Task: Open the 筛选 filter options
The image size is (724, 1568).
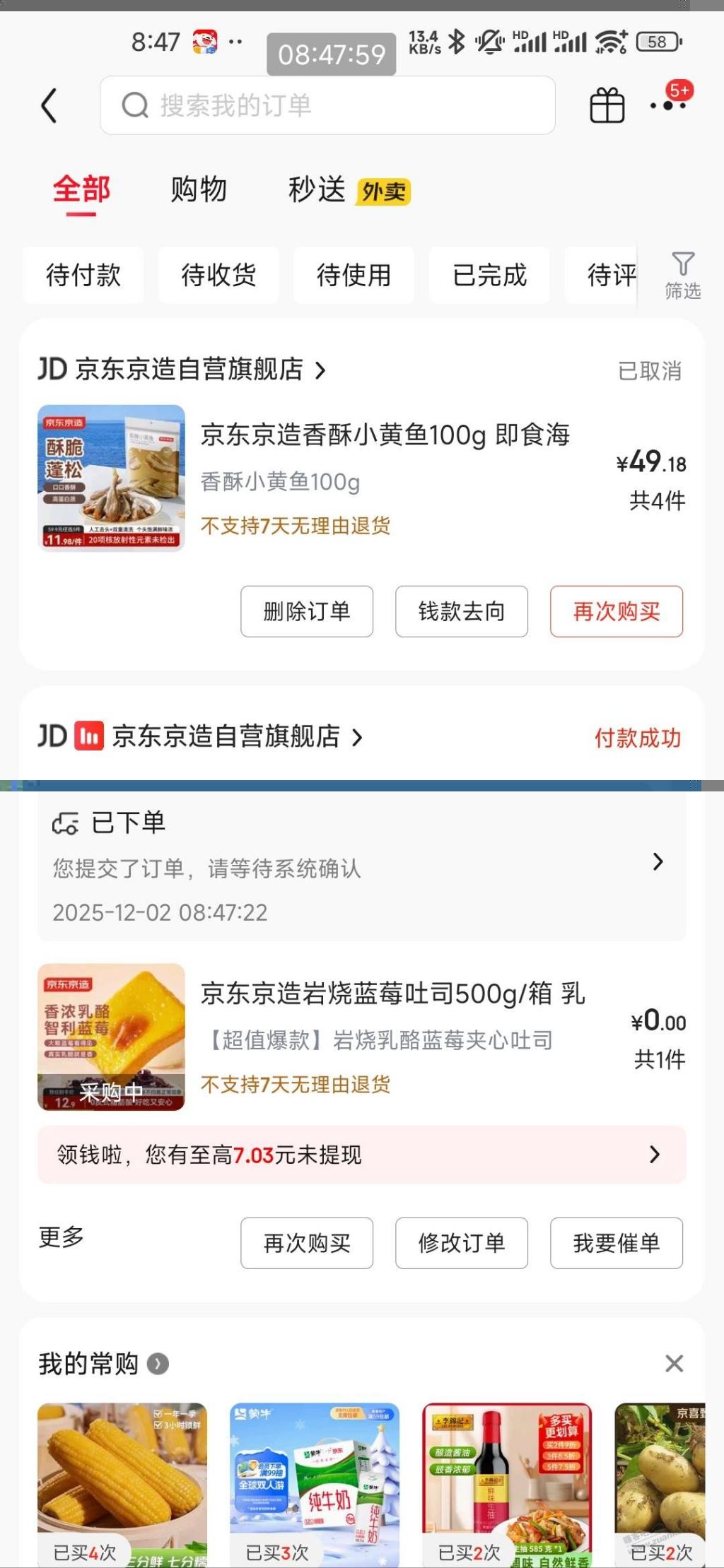Action: pos(682,275)
